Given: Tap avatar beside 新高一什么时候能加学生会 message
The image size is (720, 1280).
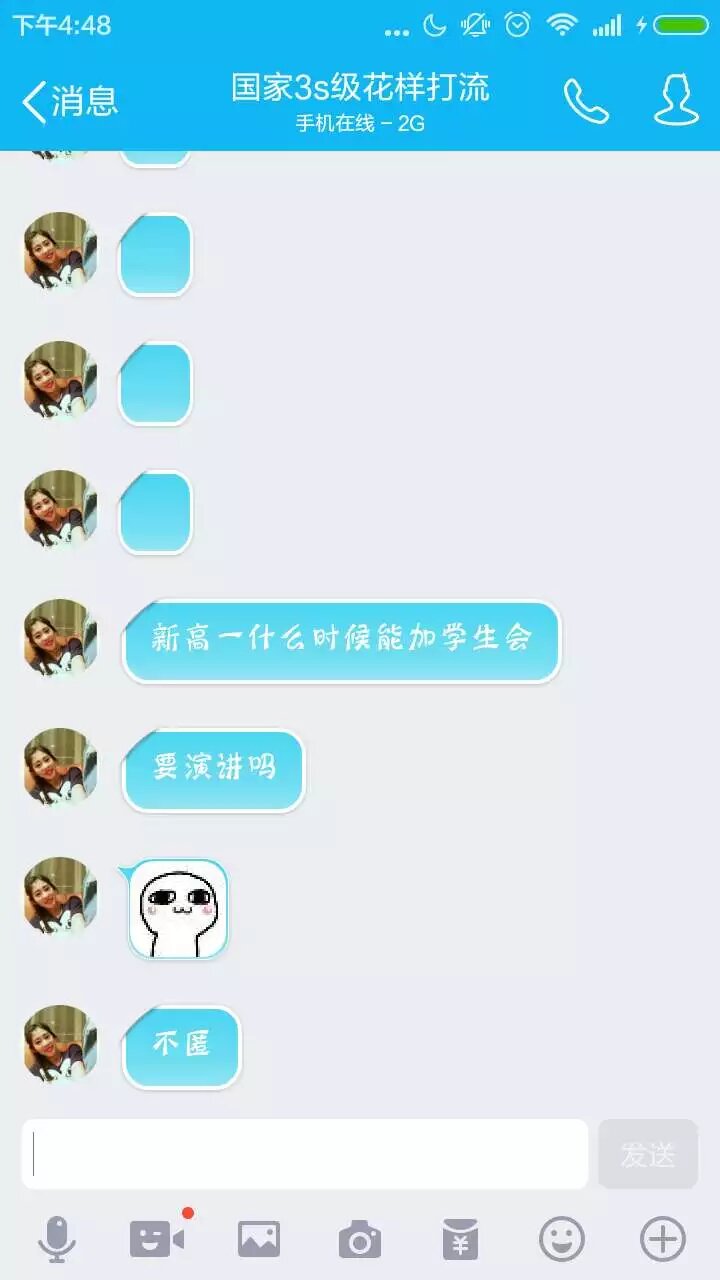Looking at the screenshot, I should tap(60, 637).
